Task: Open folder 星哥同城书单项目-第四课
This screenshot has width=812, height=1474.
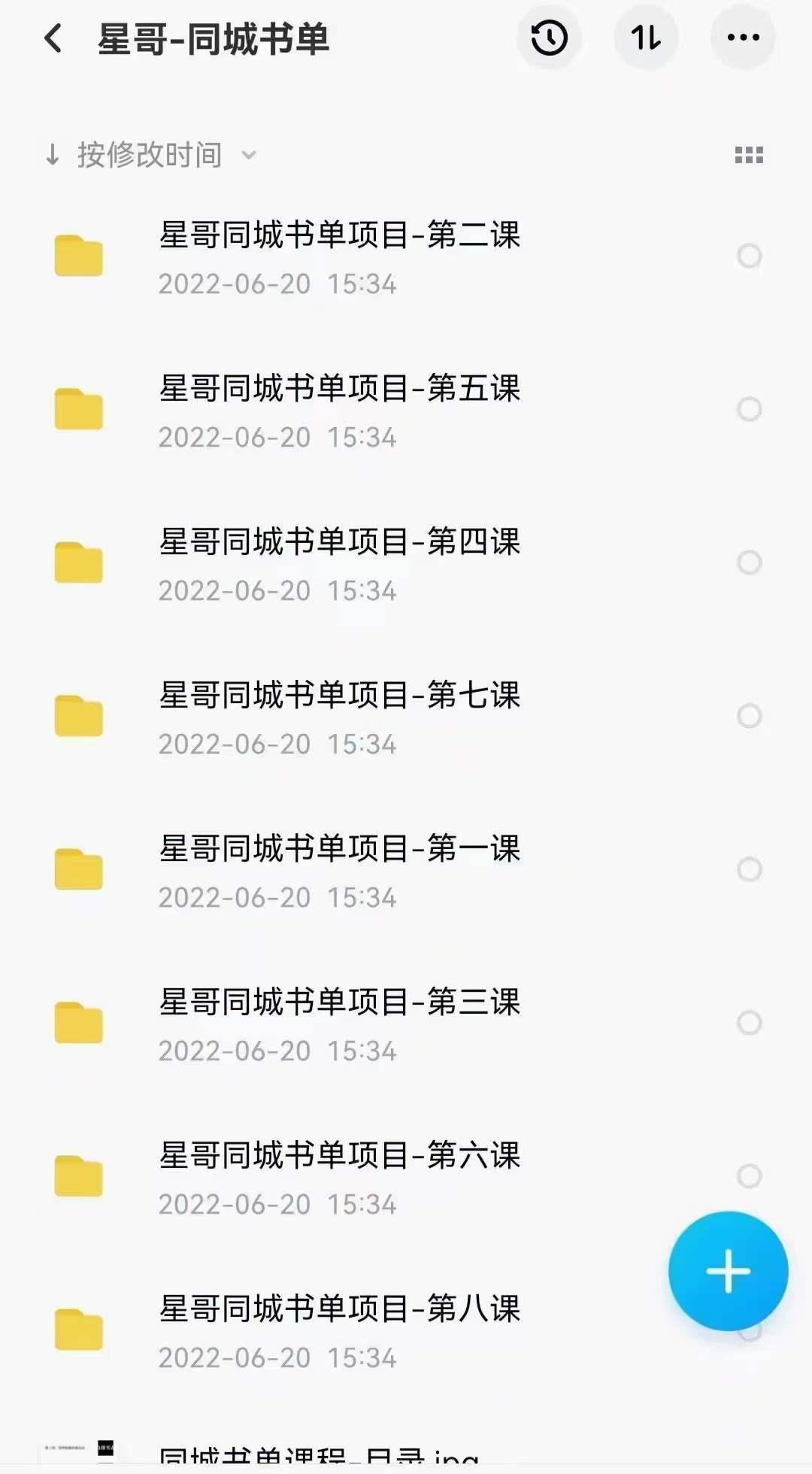Action: (338, 563)
